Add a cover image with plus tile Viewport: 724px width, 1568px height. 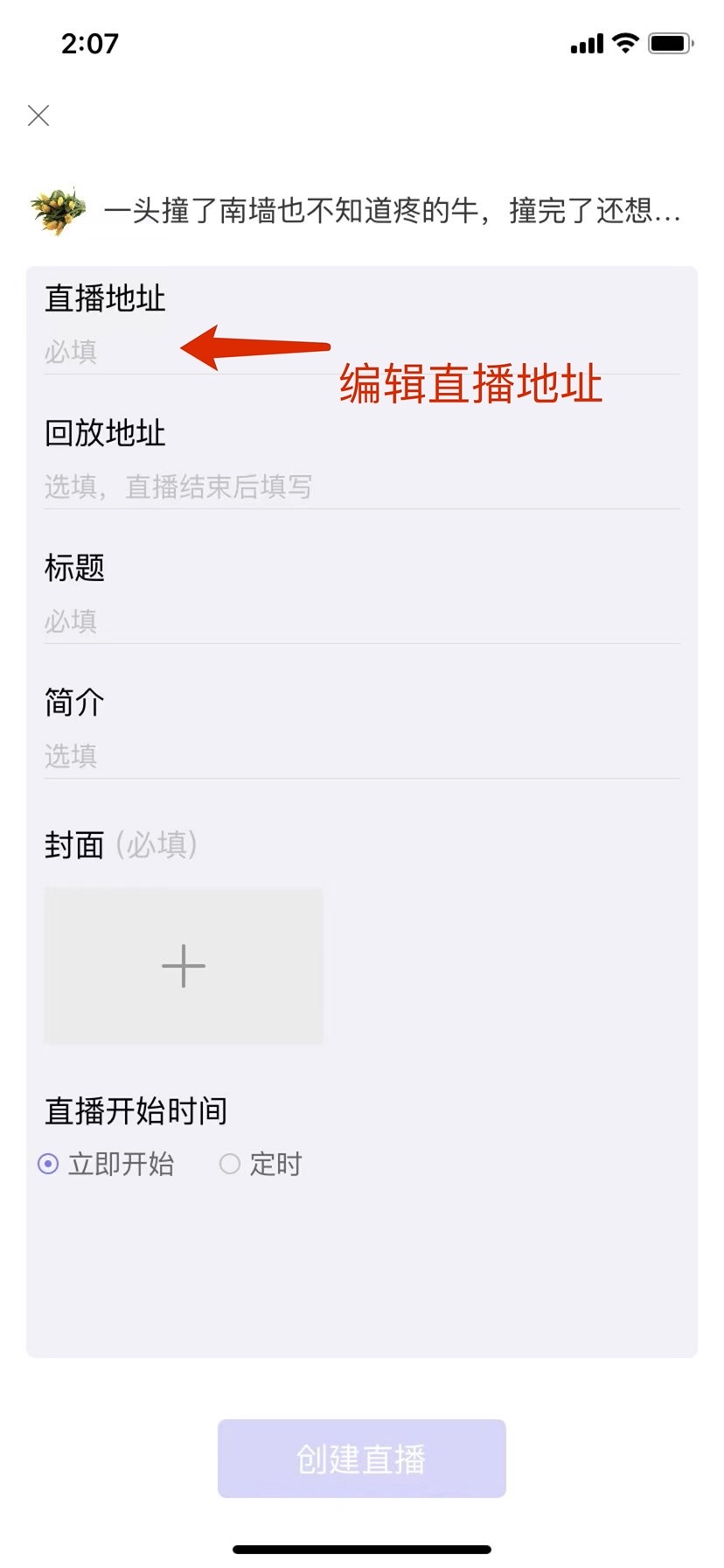pos(184,966)
